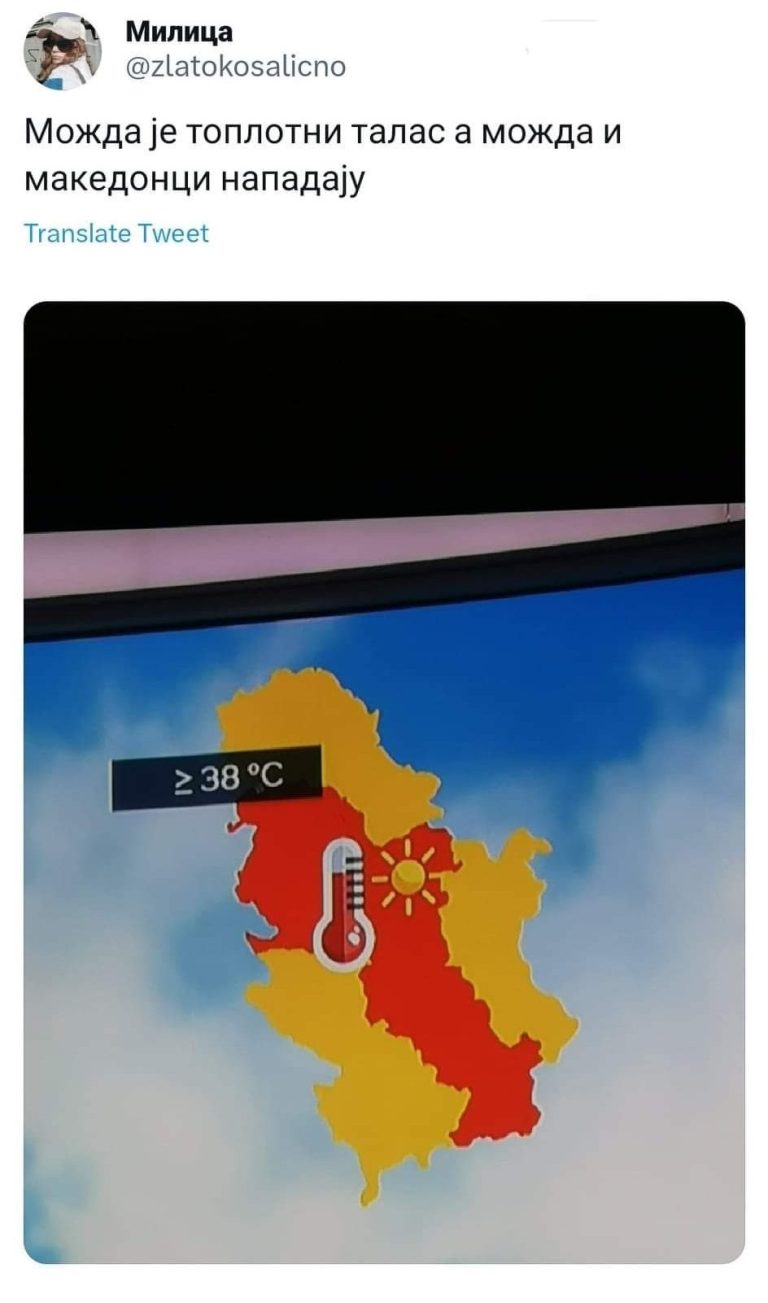The height and width of the screenshot is (1303, 768).
Task: Open the @zlatokosalicno profile handle
Action: (235, 66)
